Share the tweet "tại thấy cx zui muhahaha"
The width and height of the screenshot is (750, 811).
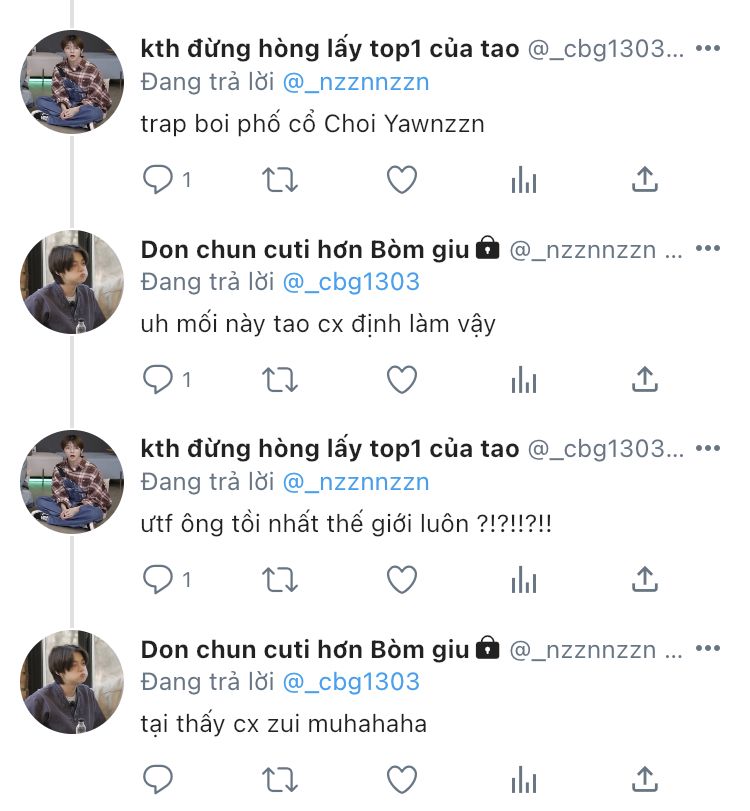point(646,779)
